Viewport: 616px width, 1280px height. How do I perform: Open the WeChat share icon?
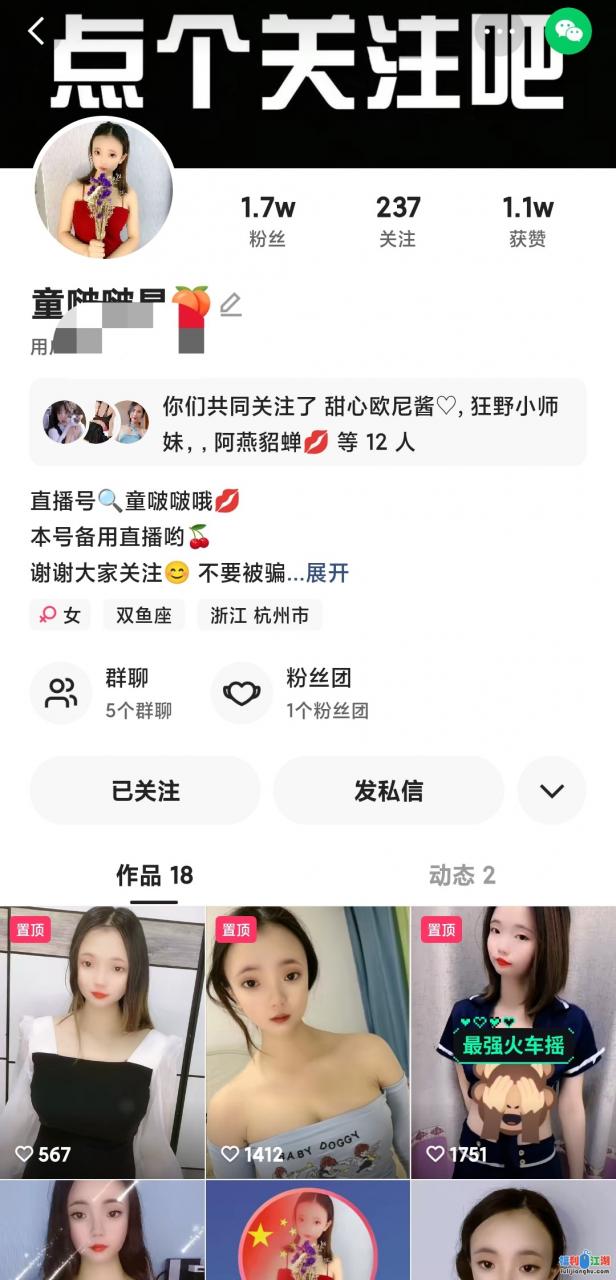coord(569,31)
